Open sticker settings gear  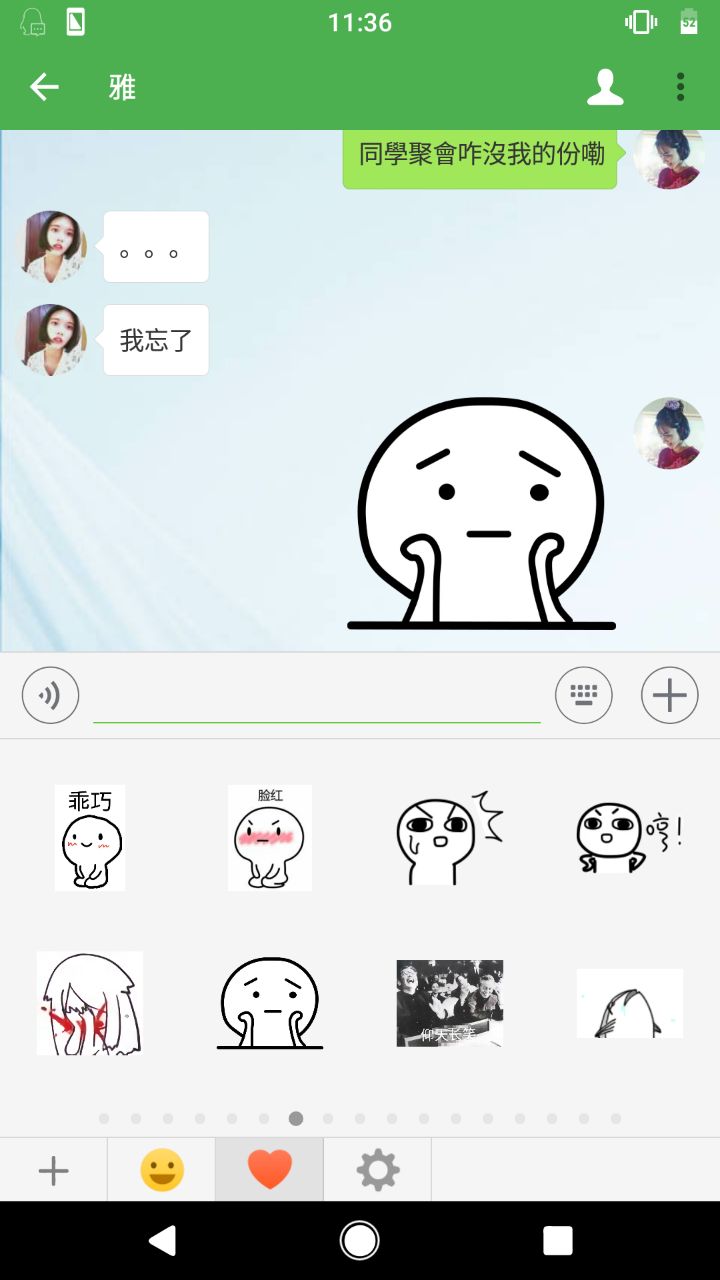(378, 1170)
